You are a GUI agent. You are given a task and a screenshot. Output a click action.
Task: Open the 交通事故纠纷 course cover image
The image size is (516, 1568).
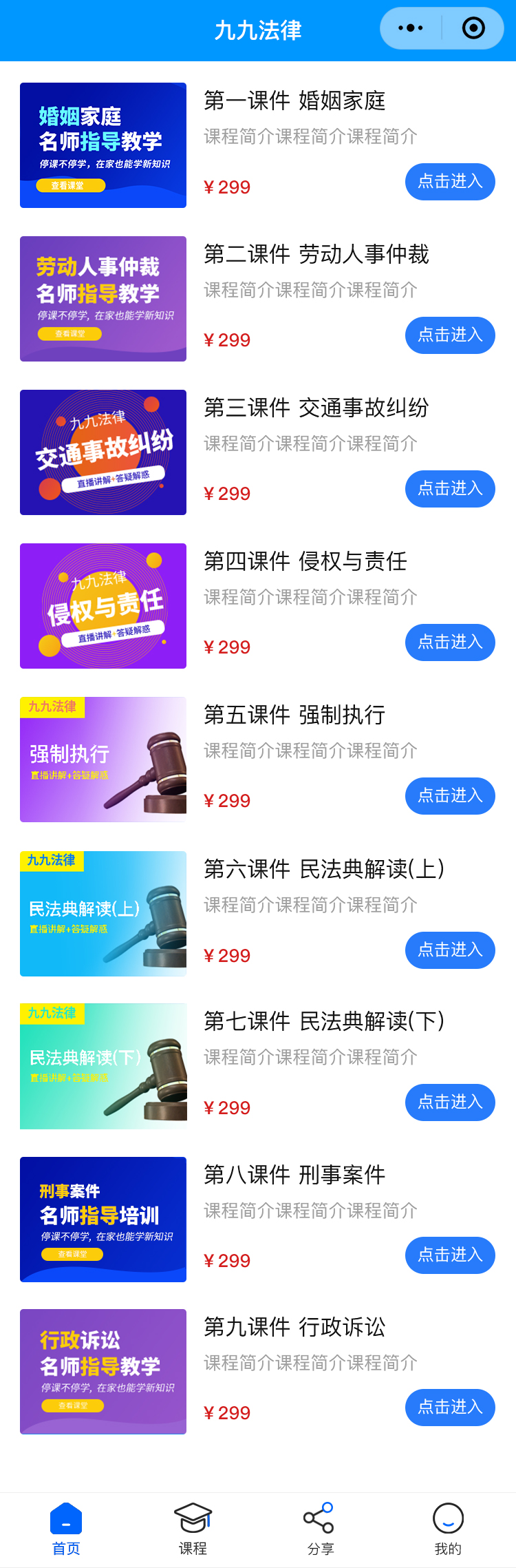pyautogui.click(x=103, y=452)
